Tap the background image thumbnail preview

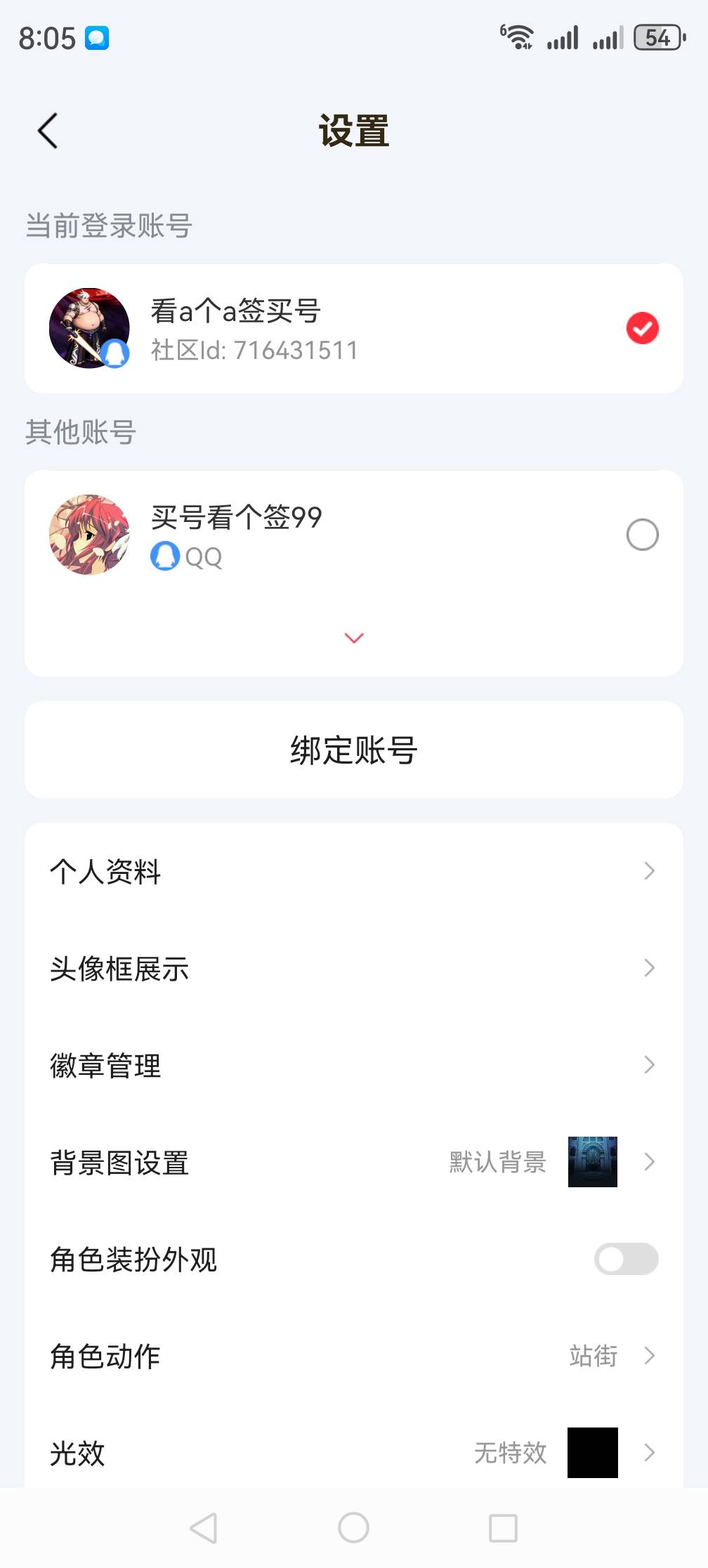point(592,1163)
